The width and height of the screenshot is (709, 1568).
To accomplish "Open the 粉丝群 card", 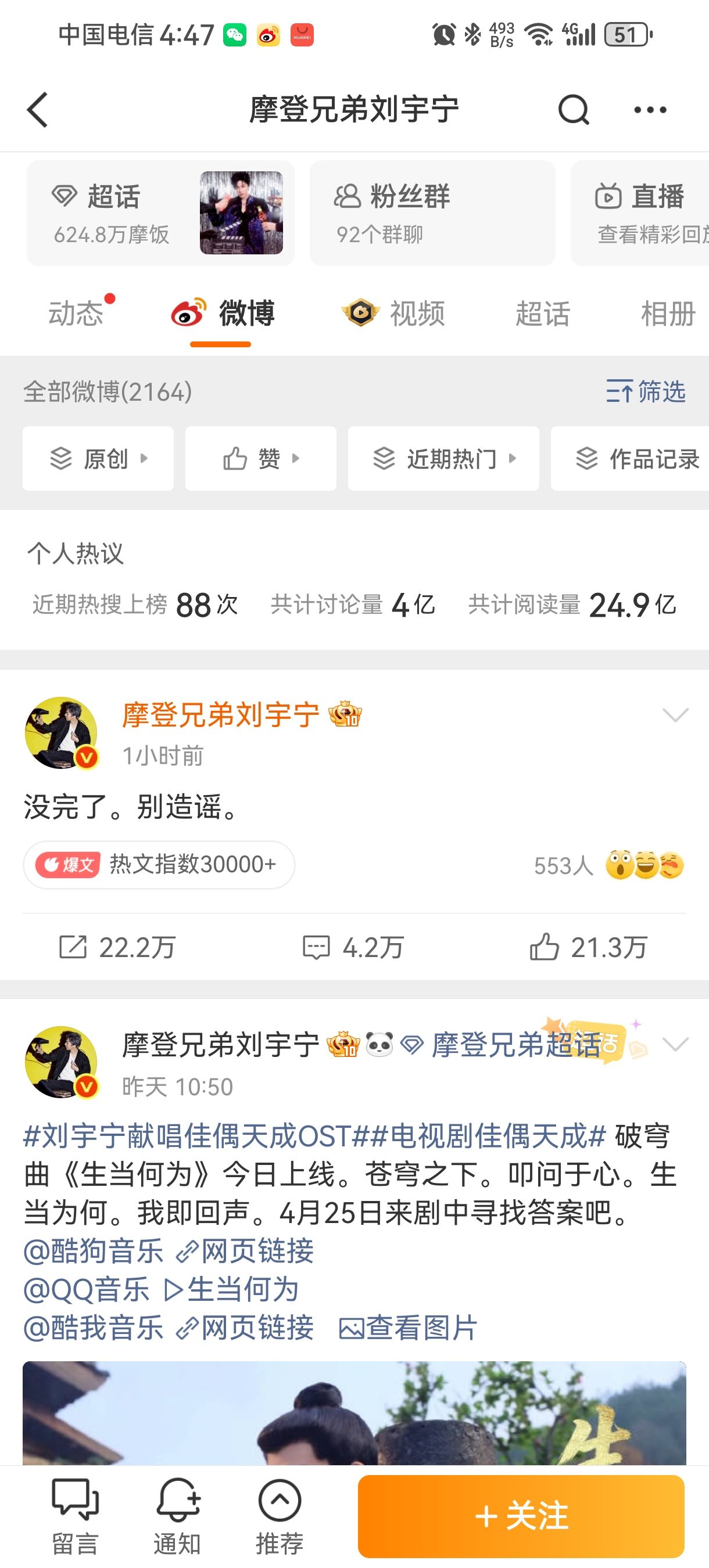I will pyautogui.click(x=432, y=213).
